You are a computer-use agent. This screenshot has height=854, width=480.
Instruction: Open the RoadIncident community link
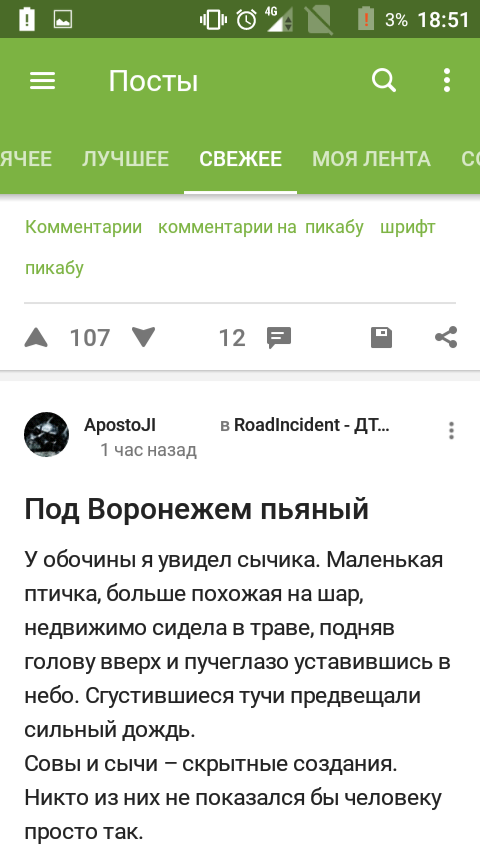(305, 425)
